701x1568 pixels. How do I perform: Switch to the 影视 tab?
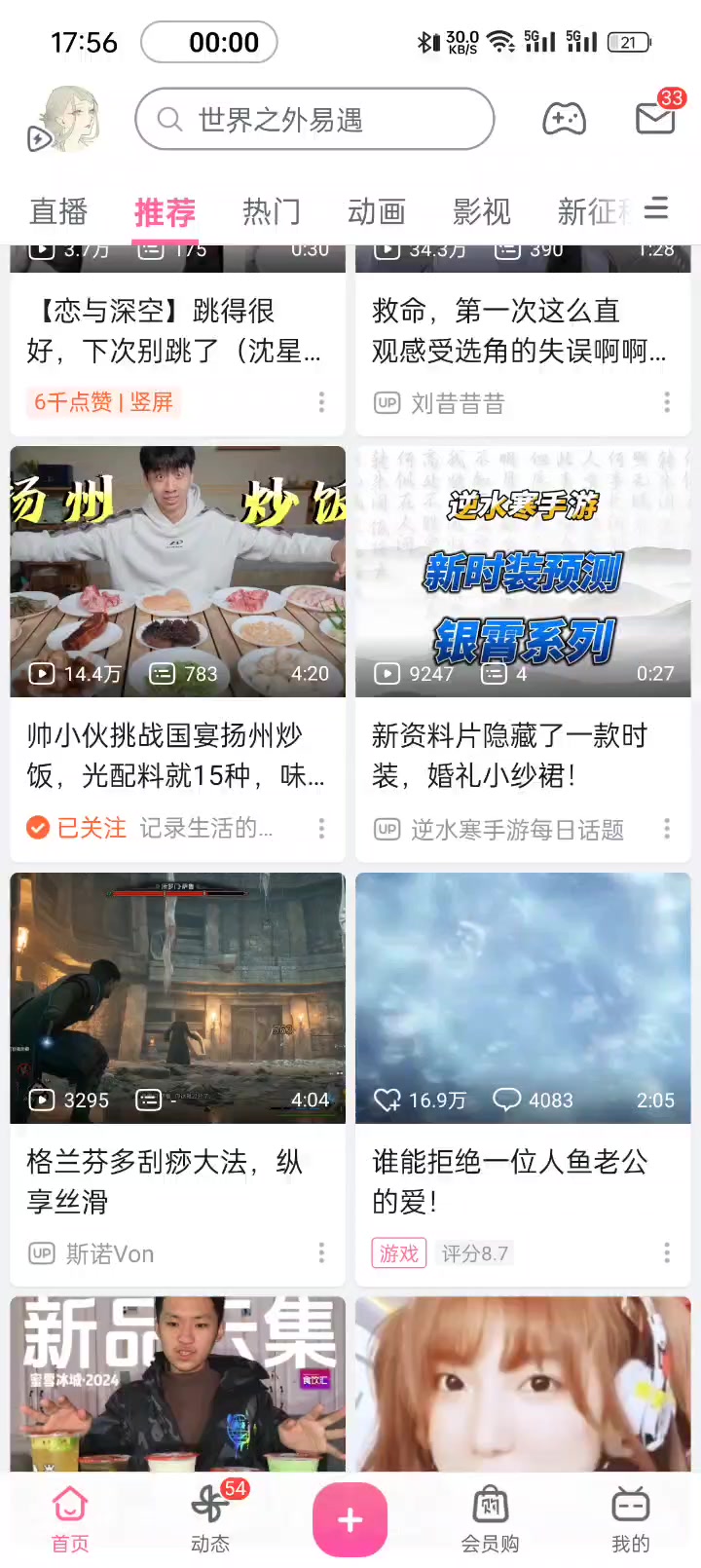(x=481, y=211)
